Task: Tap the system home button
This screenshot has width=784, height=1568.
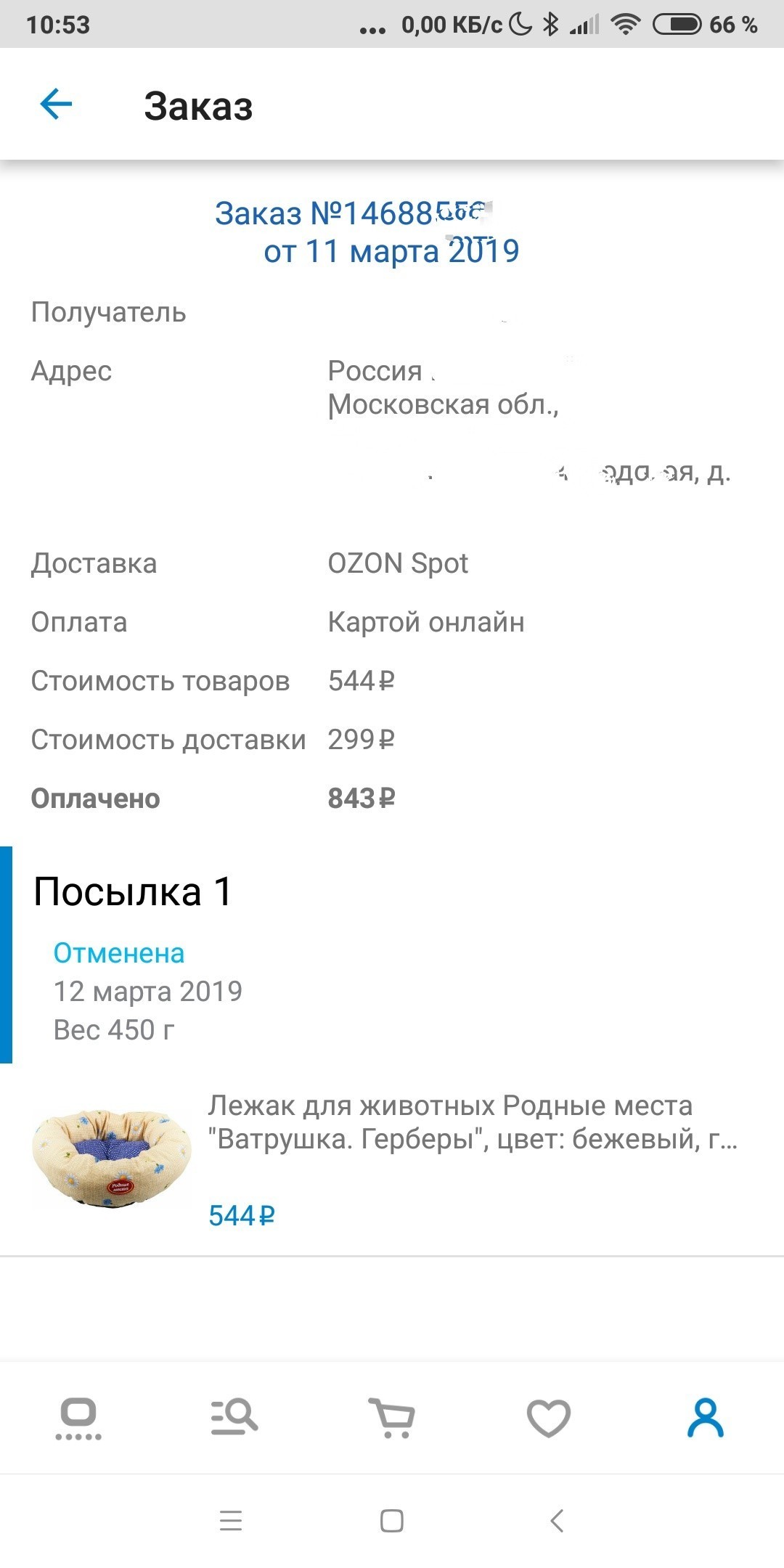Action: point(392,1520)
